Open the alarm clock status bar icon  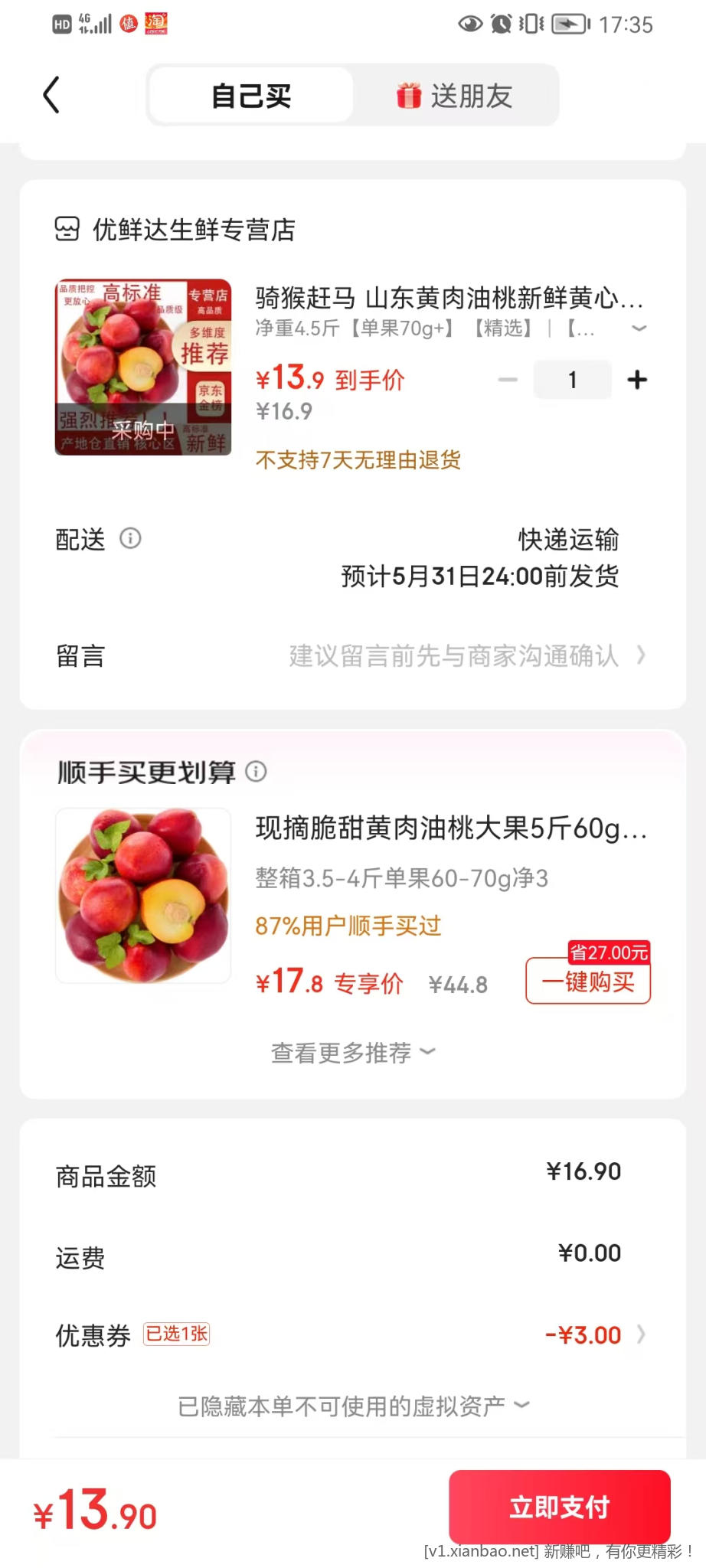click(x=502, y=25)
